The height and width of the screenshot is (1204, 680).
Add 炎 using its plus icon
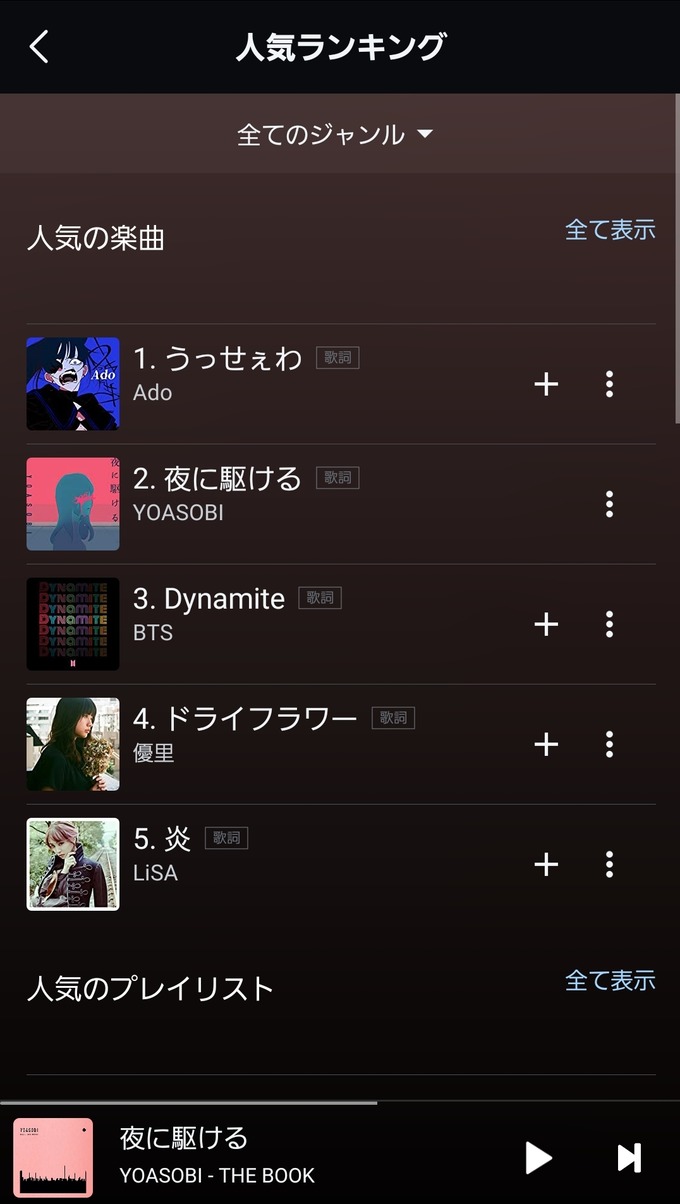(546, 864)
